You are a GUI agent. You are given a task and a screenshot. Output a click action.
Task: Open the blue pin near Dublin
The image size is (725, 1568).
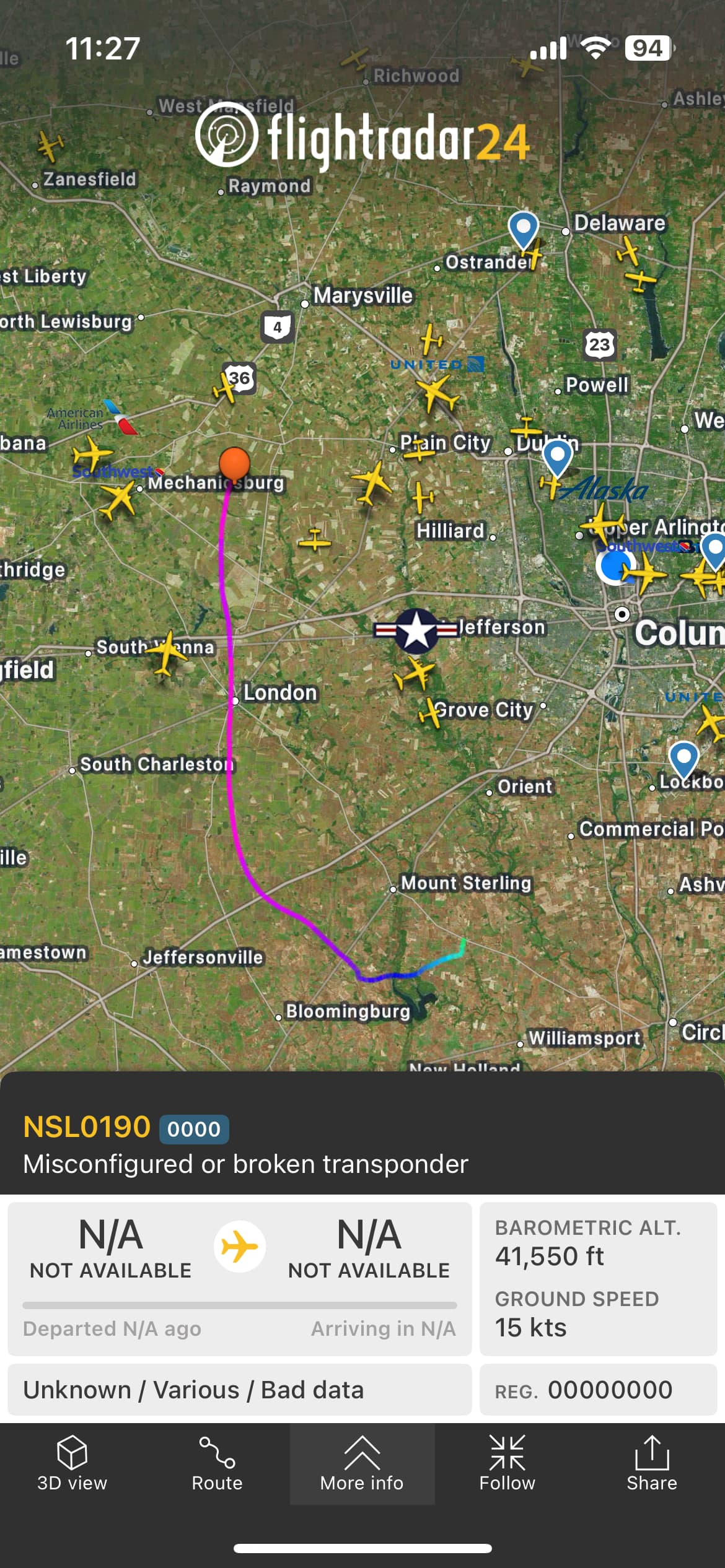[x=557, y=456]
